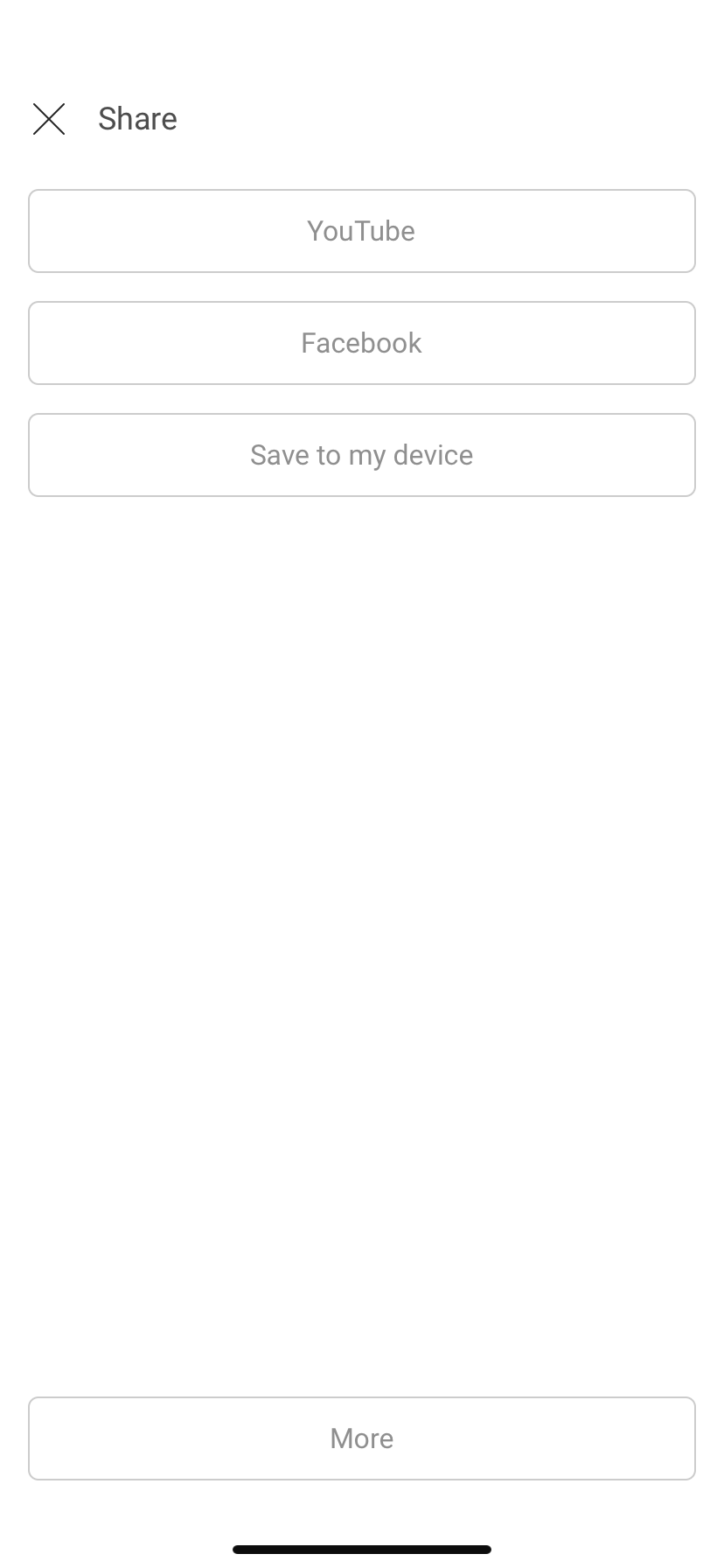Select the first share destination, YouTube
724x1568 pixels.
pyautogui.click(x=361, y=230)
